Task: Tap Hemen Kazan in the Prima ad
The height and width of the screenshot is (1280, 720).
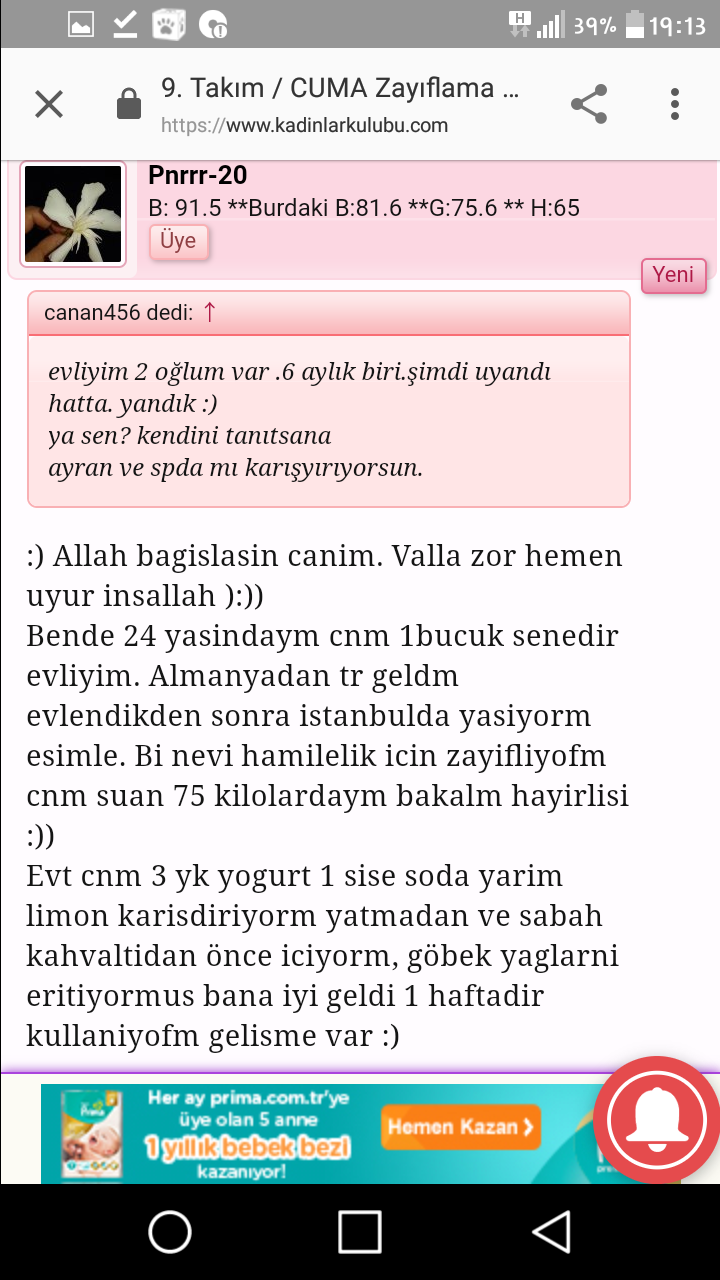Action: tap(460, 1127)
